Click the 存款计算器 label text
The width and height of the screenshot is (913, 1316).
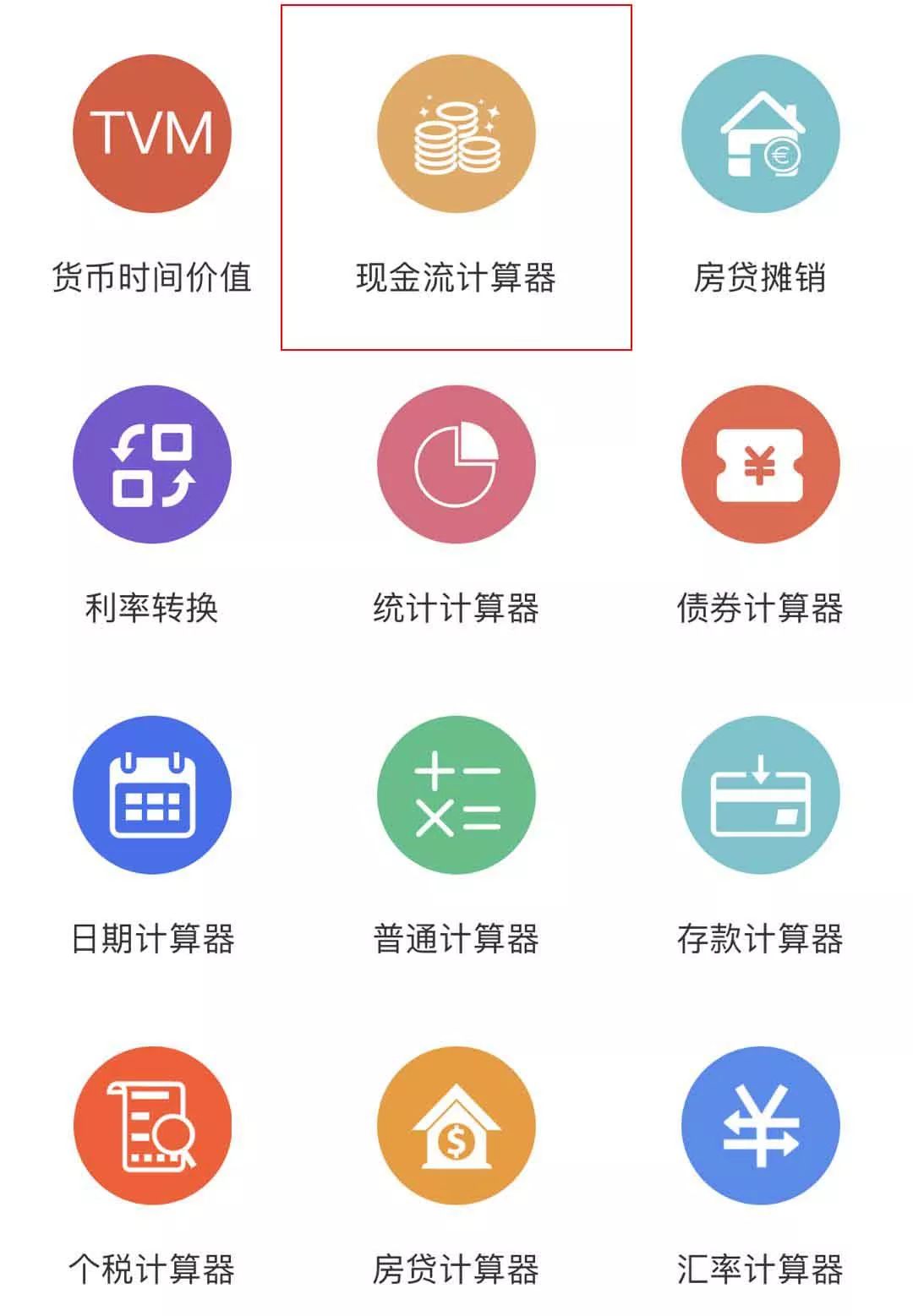tap(761, 938)
